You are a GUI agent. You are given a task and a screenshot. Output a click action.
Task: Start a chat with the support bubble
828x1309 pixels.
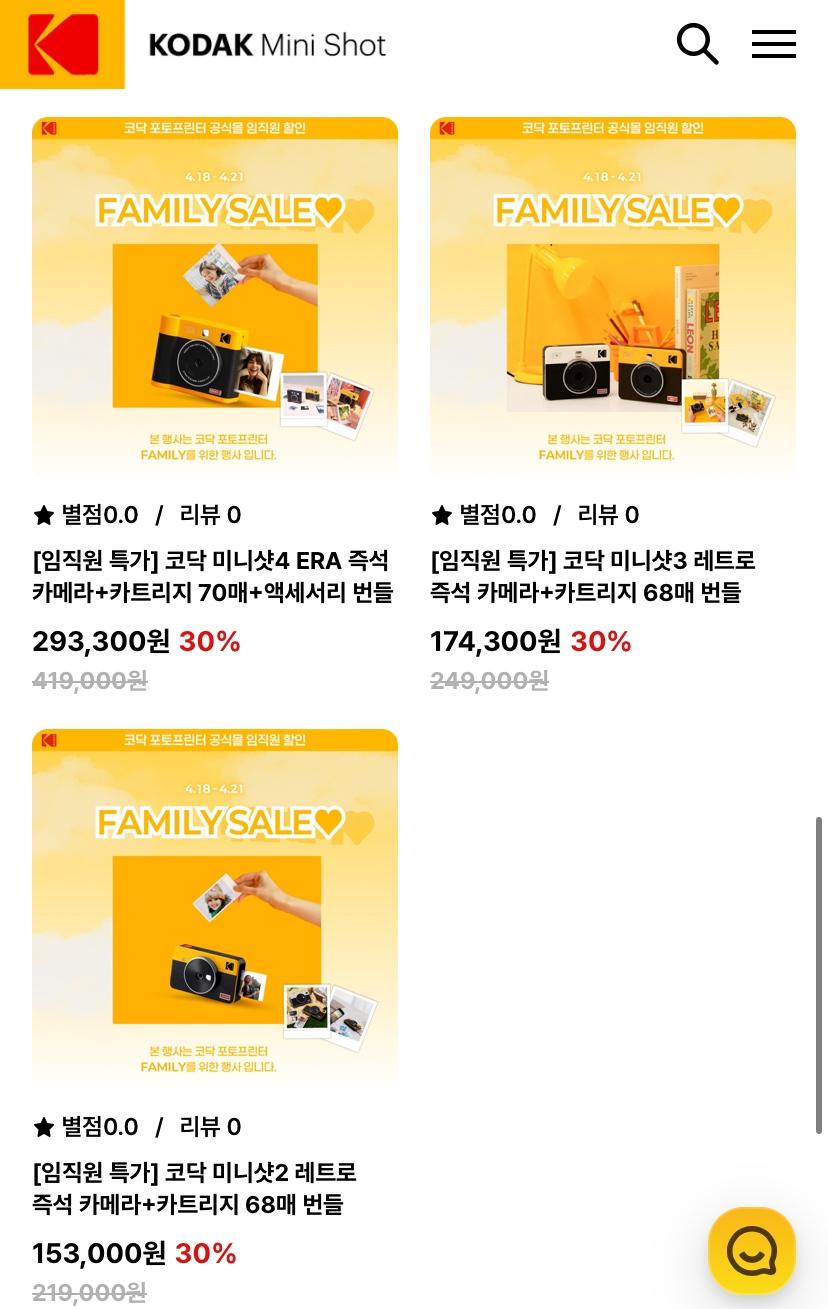(752, 1250)
